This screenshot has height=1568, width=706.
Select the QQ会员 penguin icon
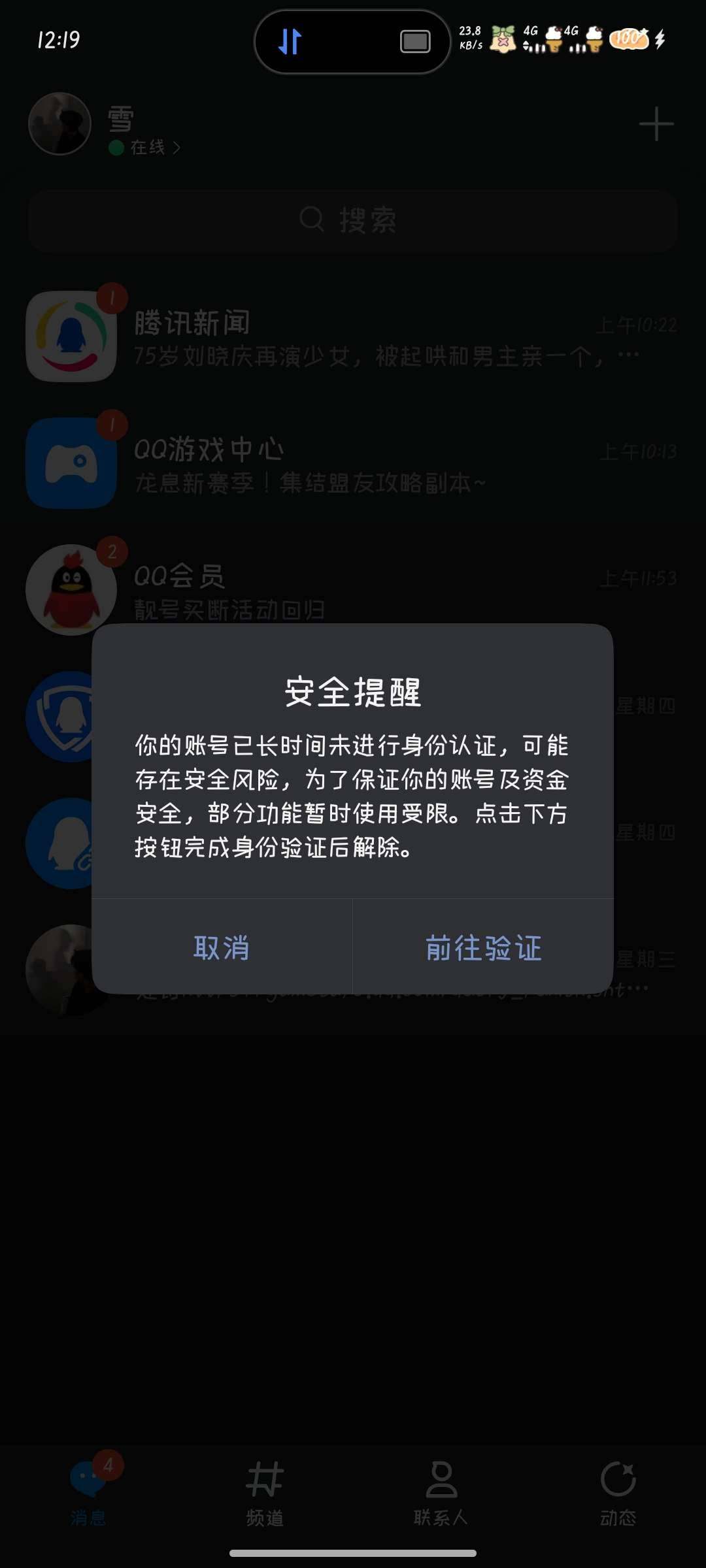(x=72, y=589)
